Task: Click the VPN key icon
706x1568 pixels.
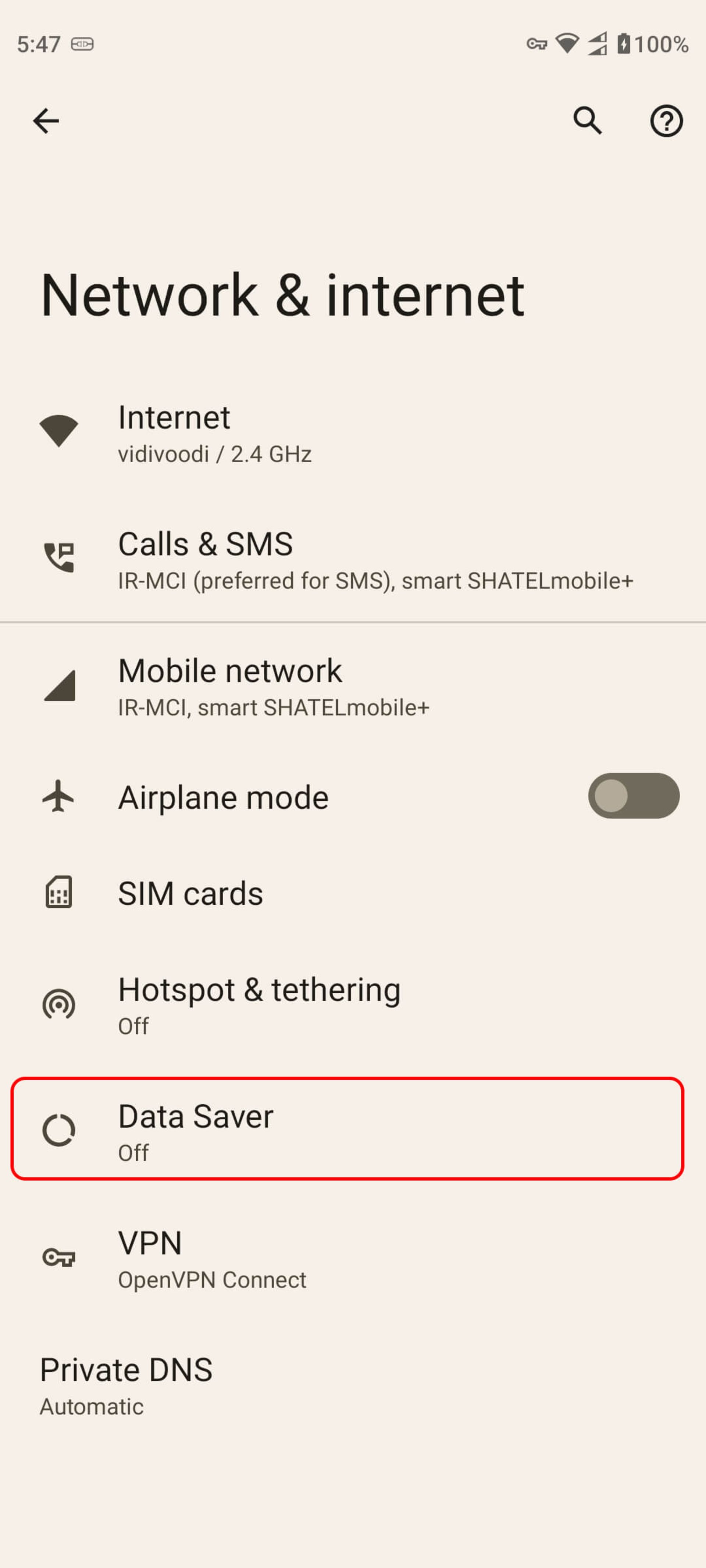Action: [58, 1257]
